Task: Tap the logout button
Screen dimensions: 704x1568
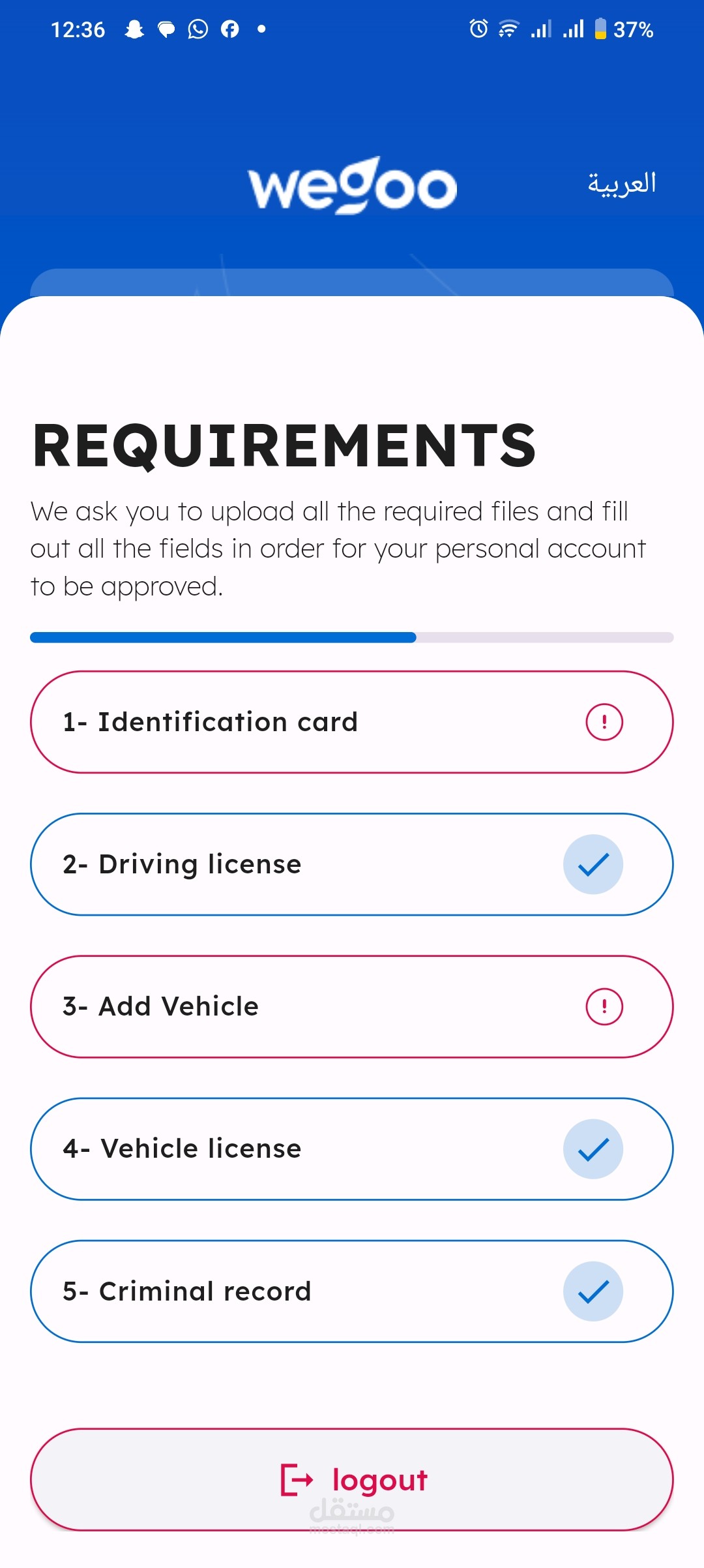Action: (x=352, y=1479)
